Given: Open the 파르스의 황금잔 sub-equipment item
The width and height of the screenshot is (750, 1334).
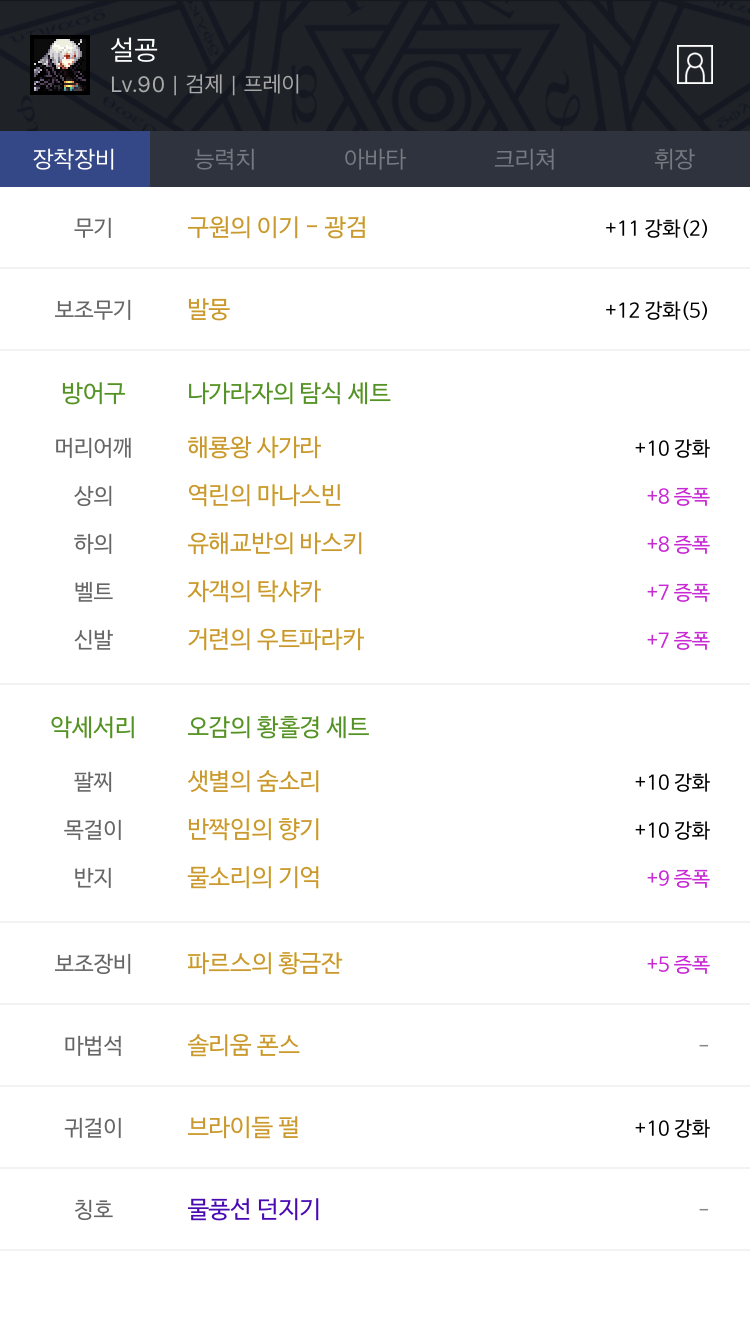Looking at the screenshot, I should point(265,963).
